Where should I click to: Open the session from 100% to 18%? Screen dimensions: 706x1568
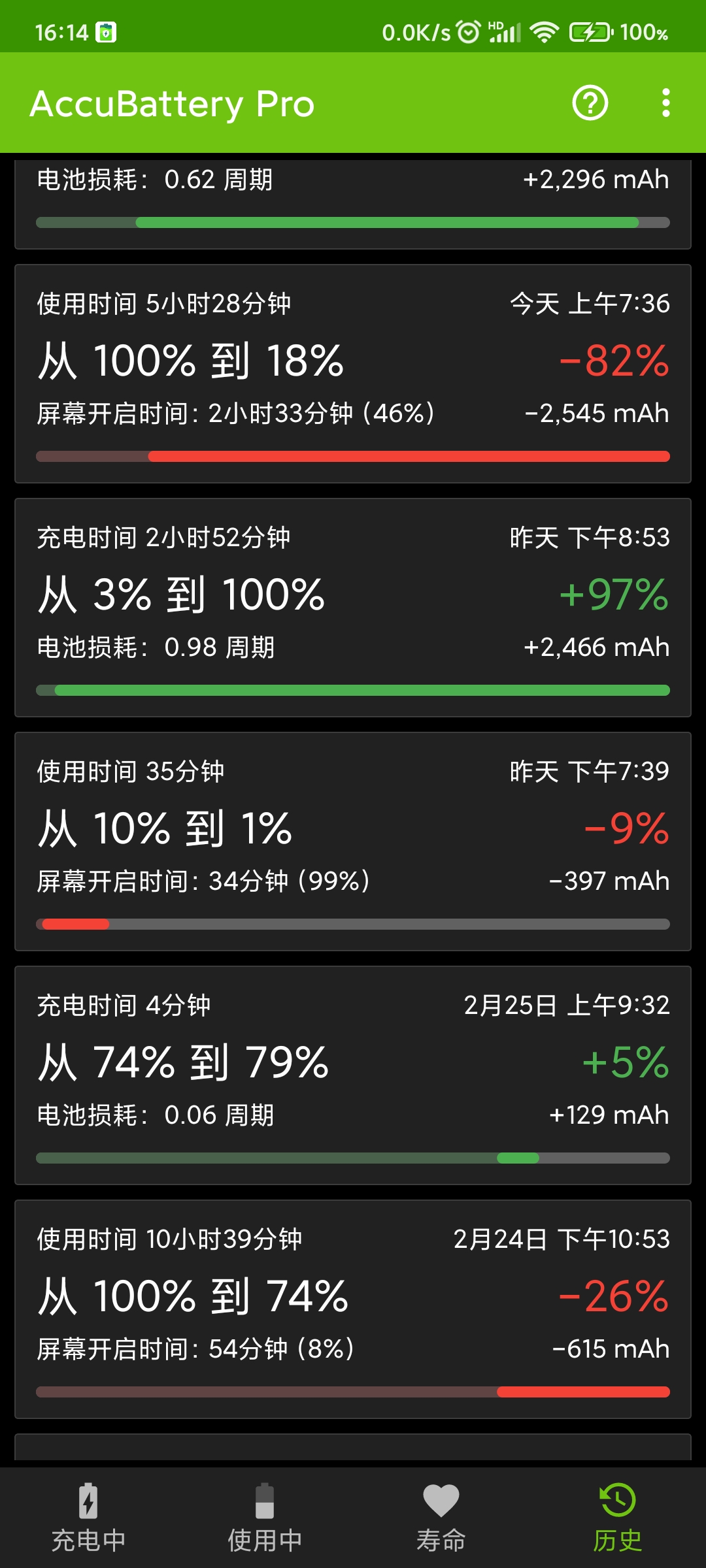[x=353, y=374]
